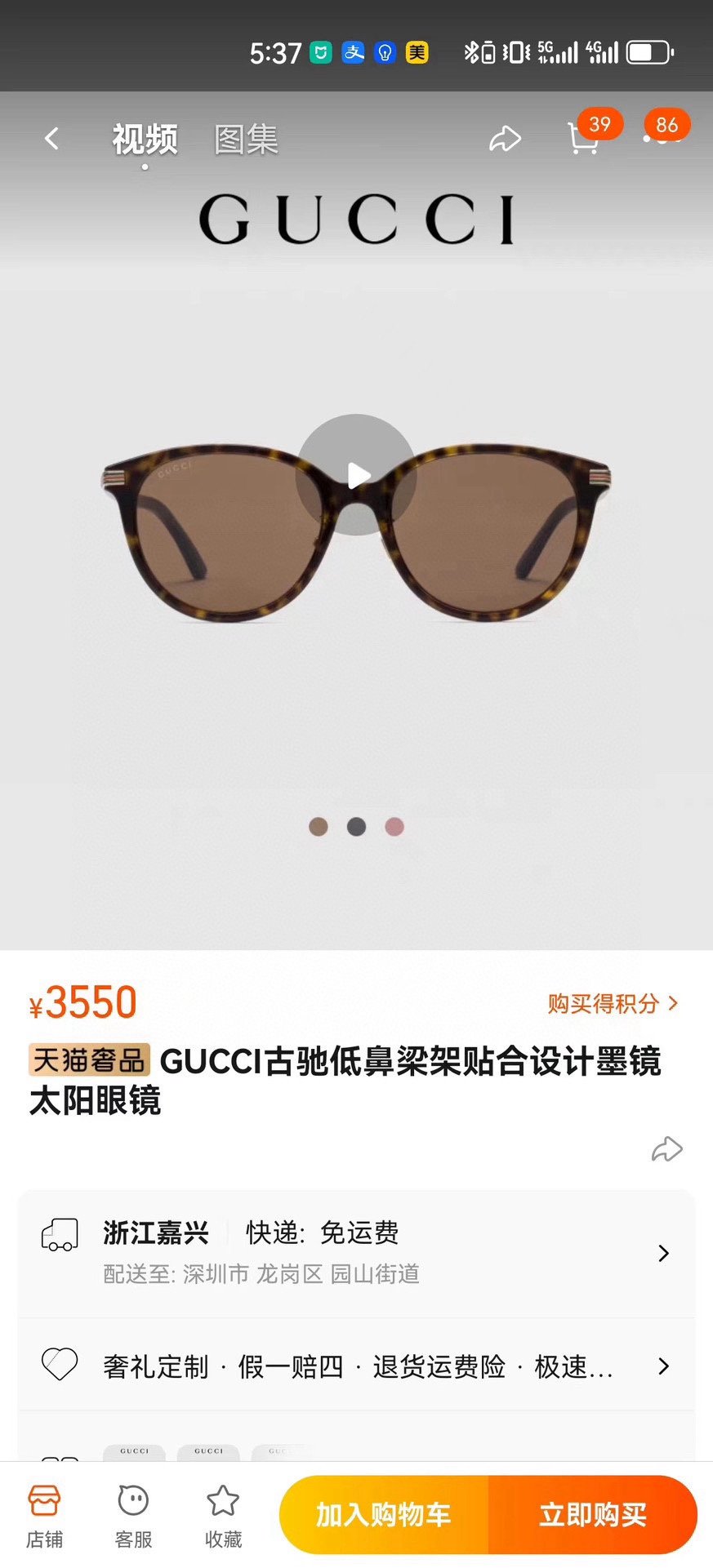Visit the 店铺 store page
The image size is (713, 1568).
pos(44,1516)
